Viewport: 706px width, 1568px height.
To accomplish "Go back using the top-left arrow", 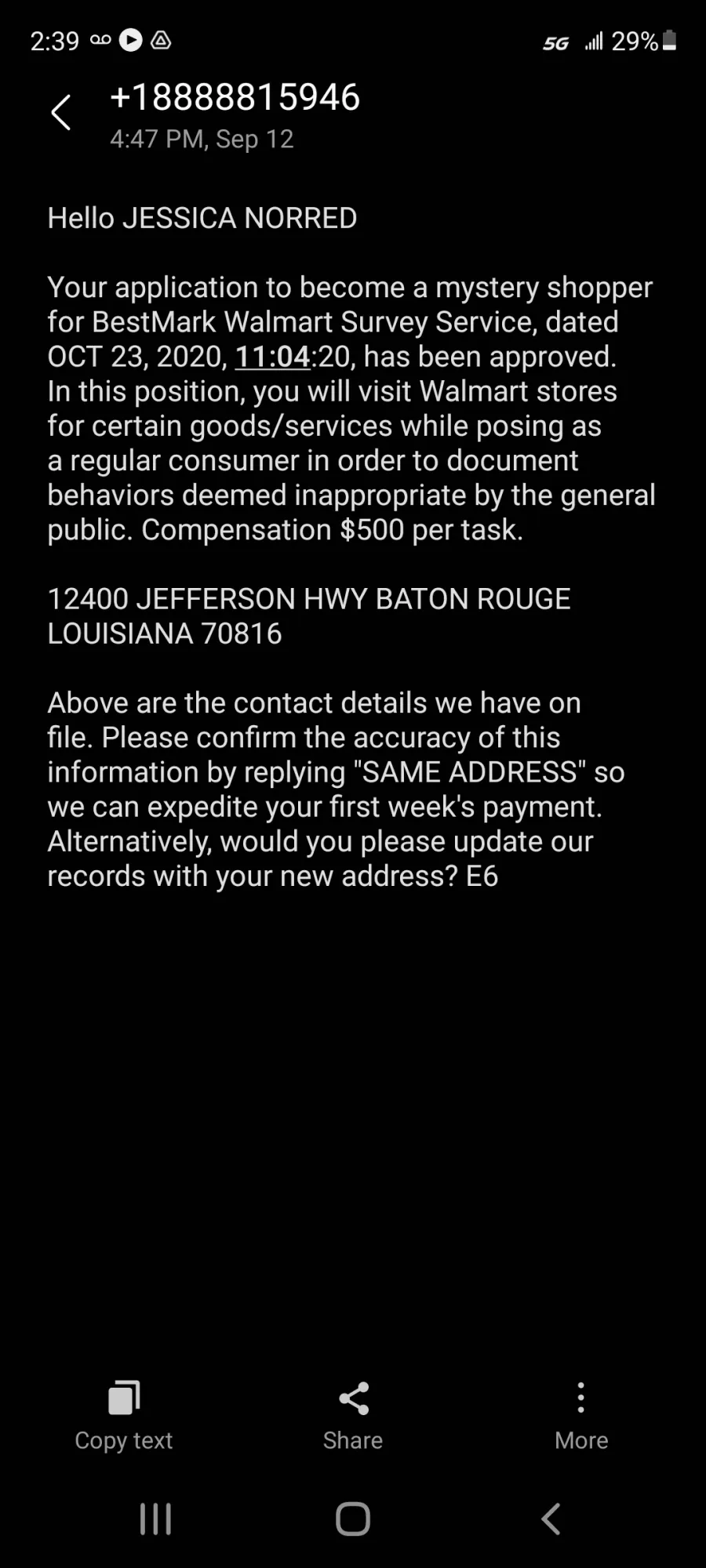I will (60, 113).
